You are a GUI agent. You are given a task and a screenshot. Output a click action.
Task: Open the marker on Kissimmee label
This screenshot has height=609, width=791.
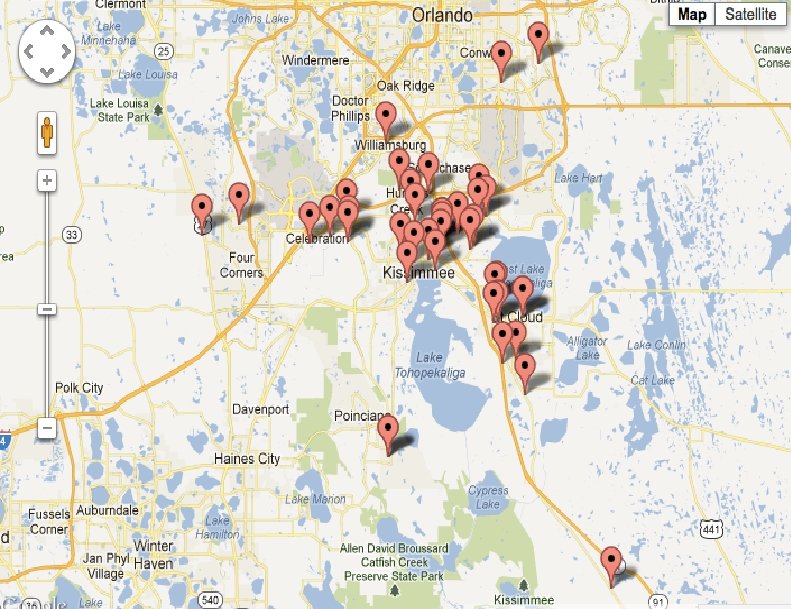[x=407, y=261]
